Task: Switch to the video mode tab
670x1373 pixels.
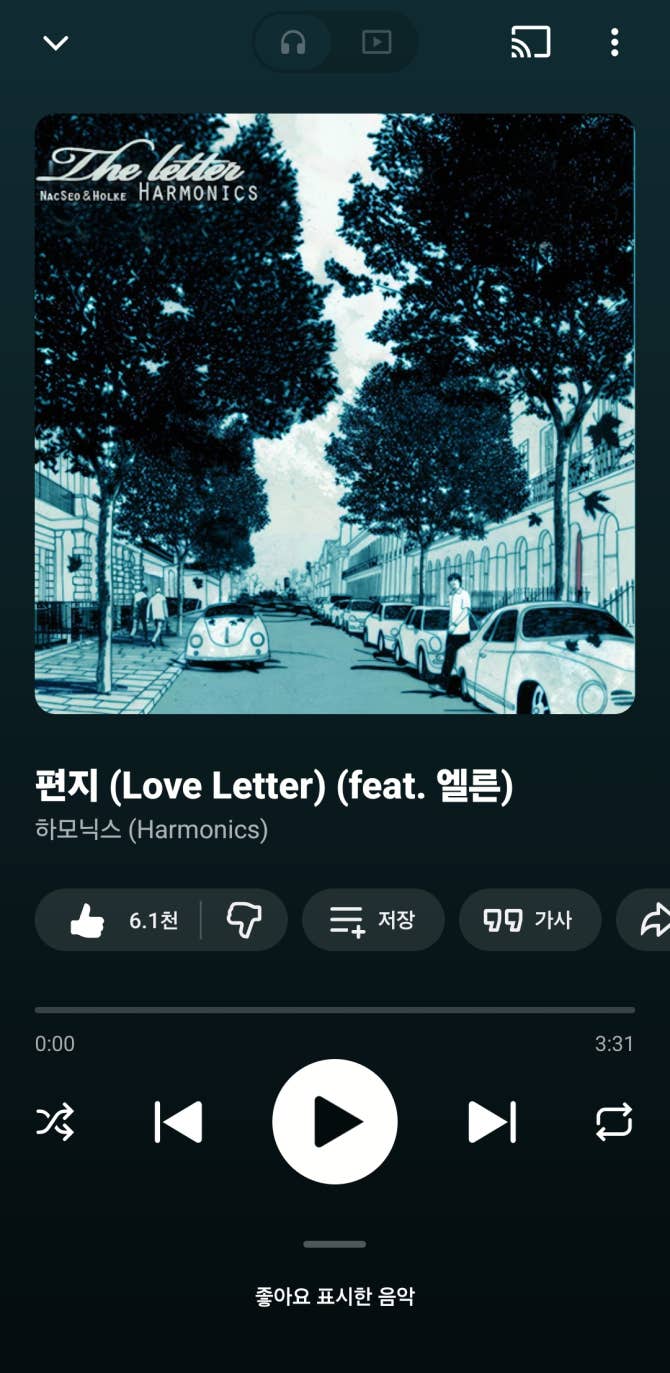Action: [x=376, y=42]
